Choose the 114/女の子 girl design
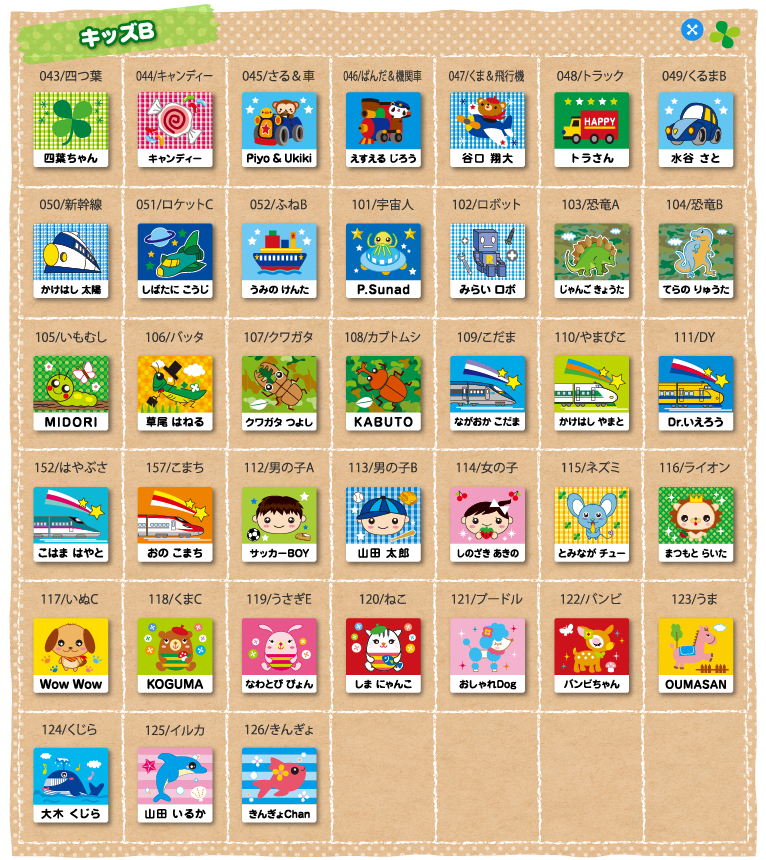The image size is (766, 860). (x=487, y=524)
